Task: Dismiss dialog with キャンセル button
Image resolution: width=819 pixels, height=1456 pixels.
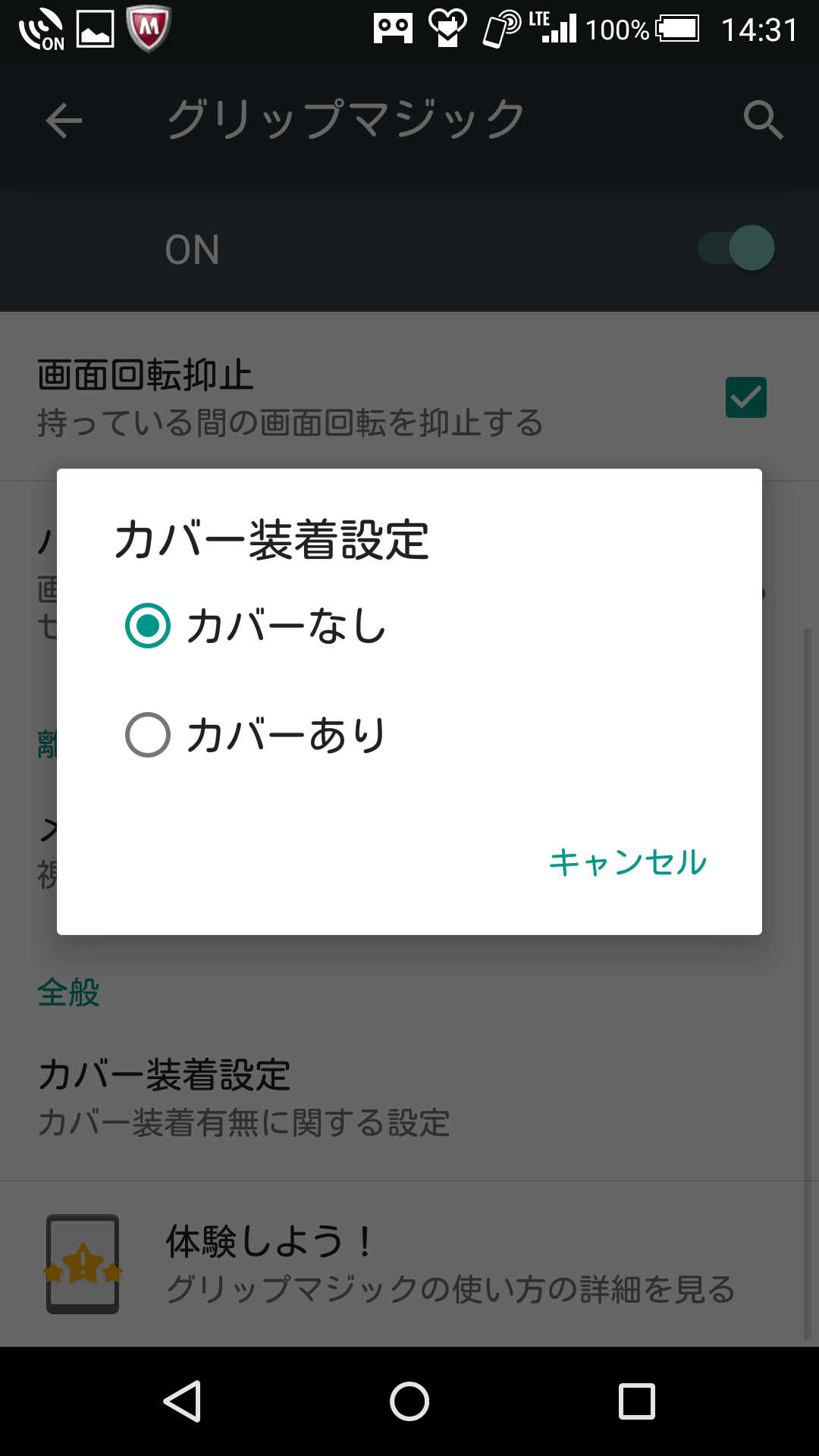Action: [627, 862]
